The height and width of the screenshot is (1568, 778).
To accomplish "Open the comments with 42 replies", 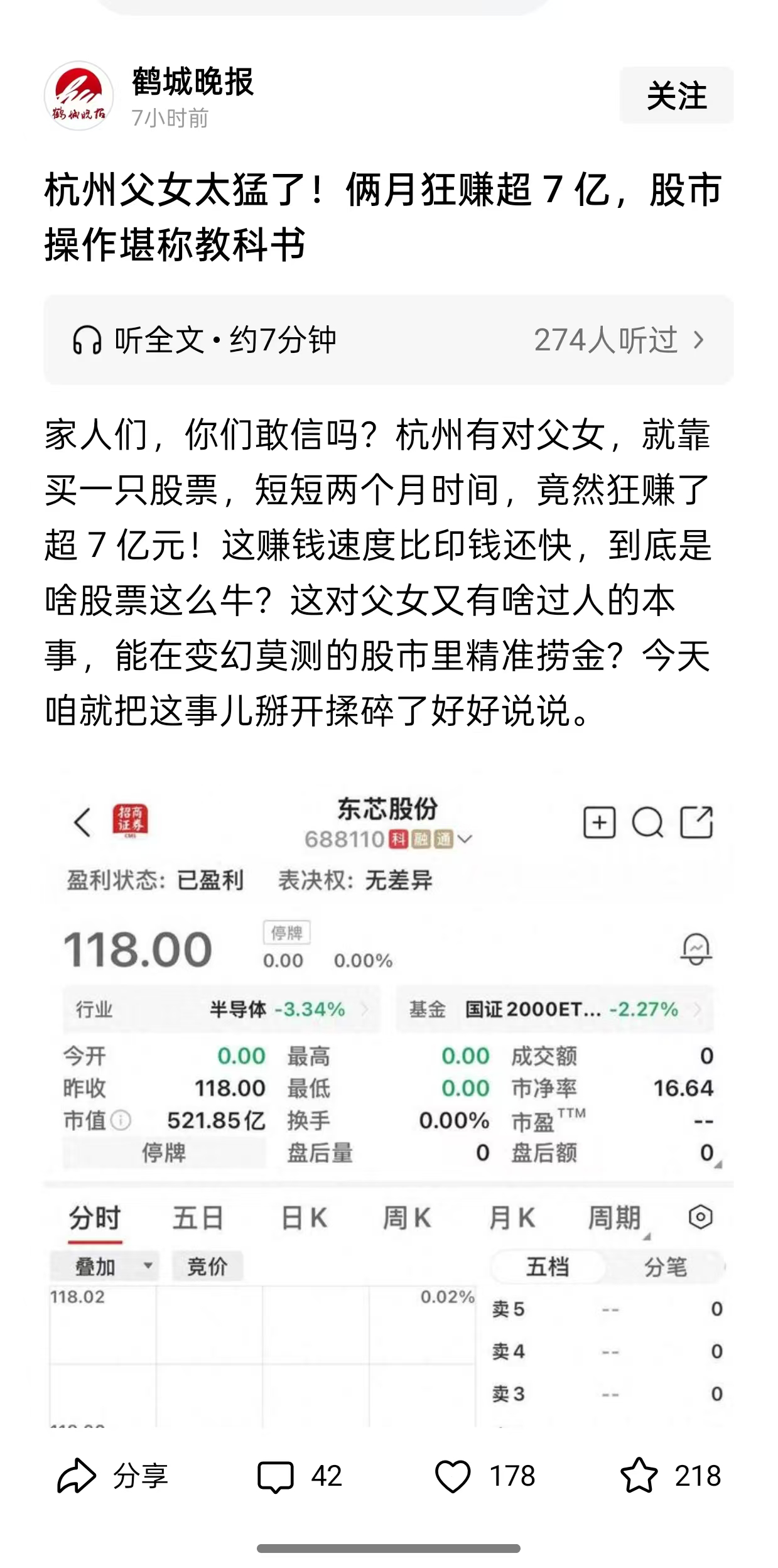I will (x=299, y=1476).
